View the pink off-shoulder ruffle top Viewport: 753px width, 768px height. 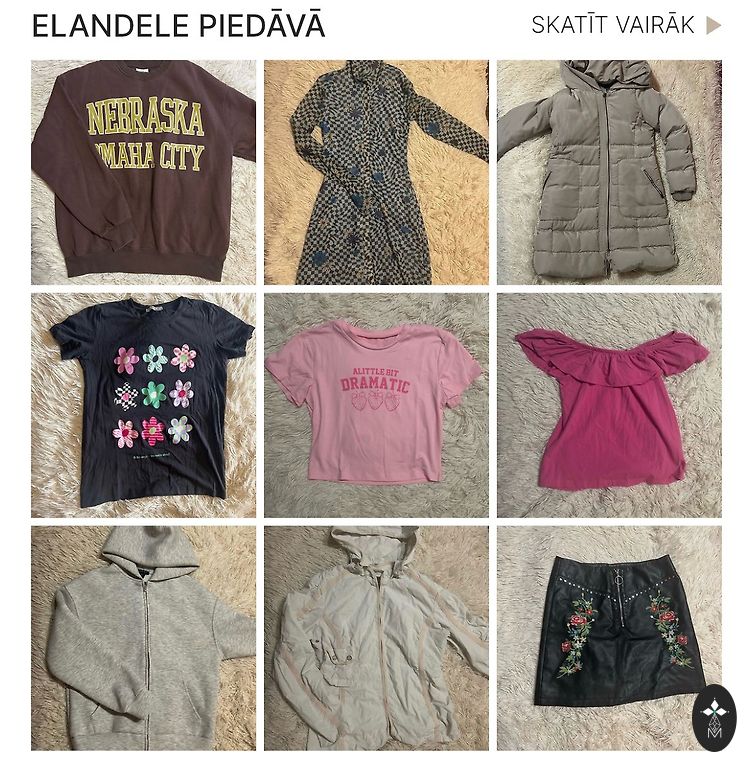609,405
